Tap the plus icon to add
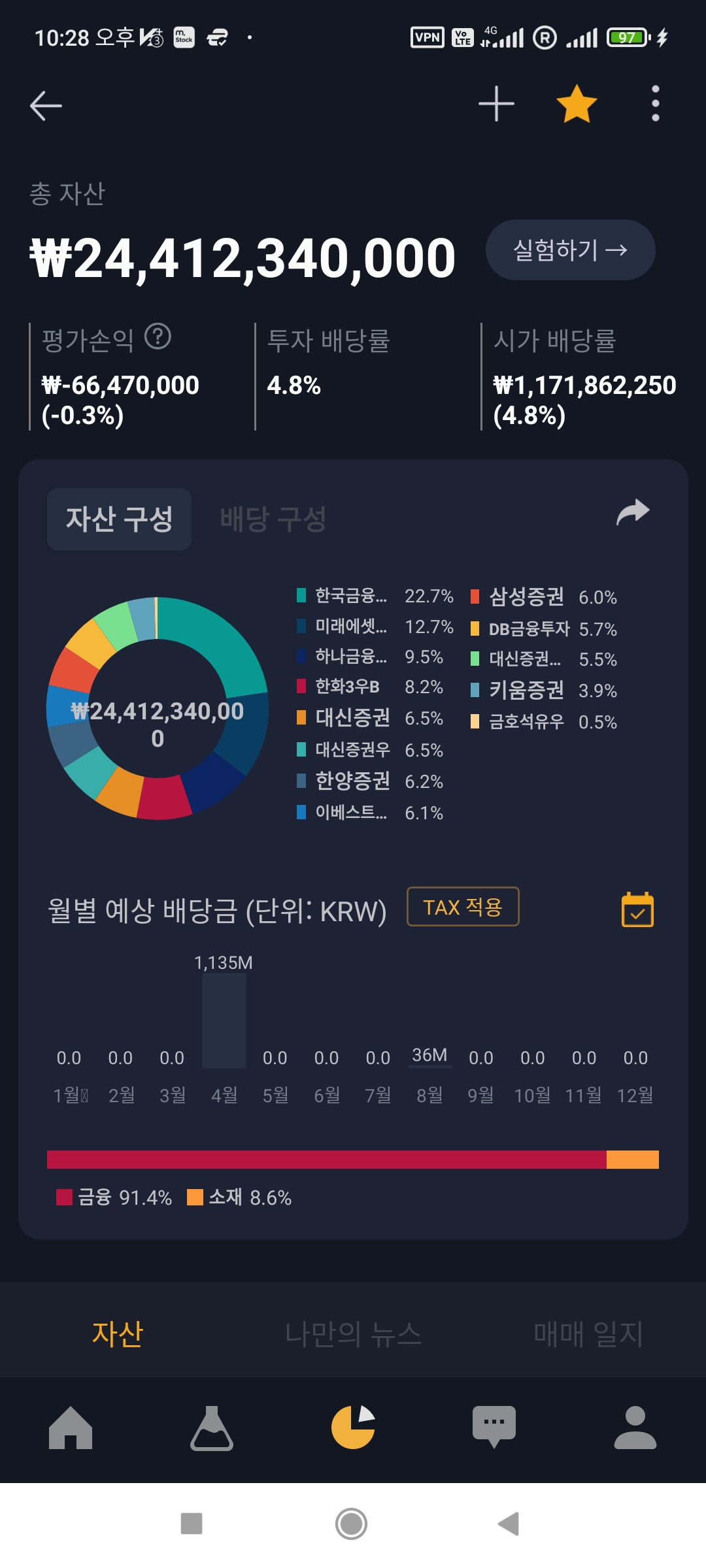Image resolution: width=706 pixels, height=1568 pixels. (496, 104)
